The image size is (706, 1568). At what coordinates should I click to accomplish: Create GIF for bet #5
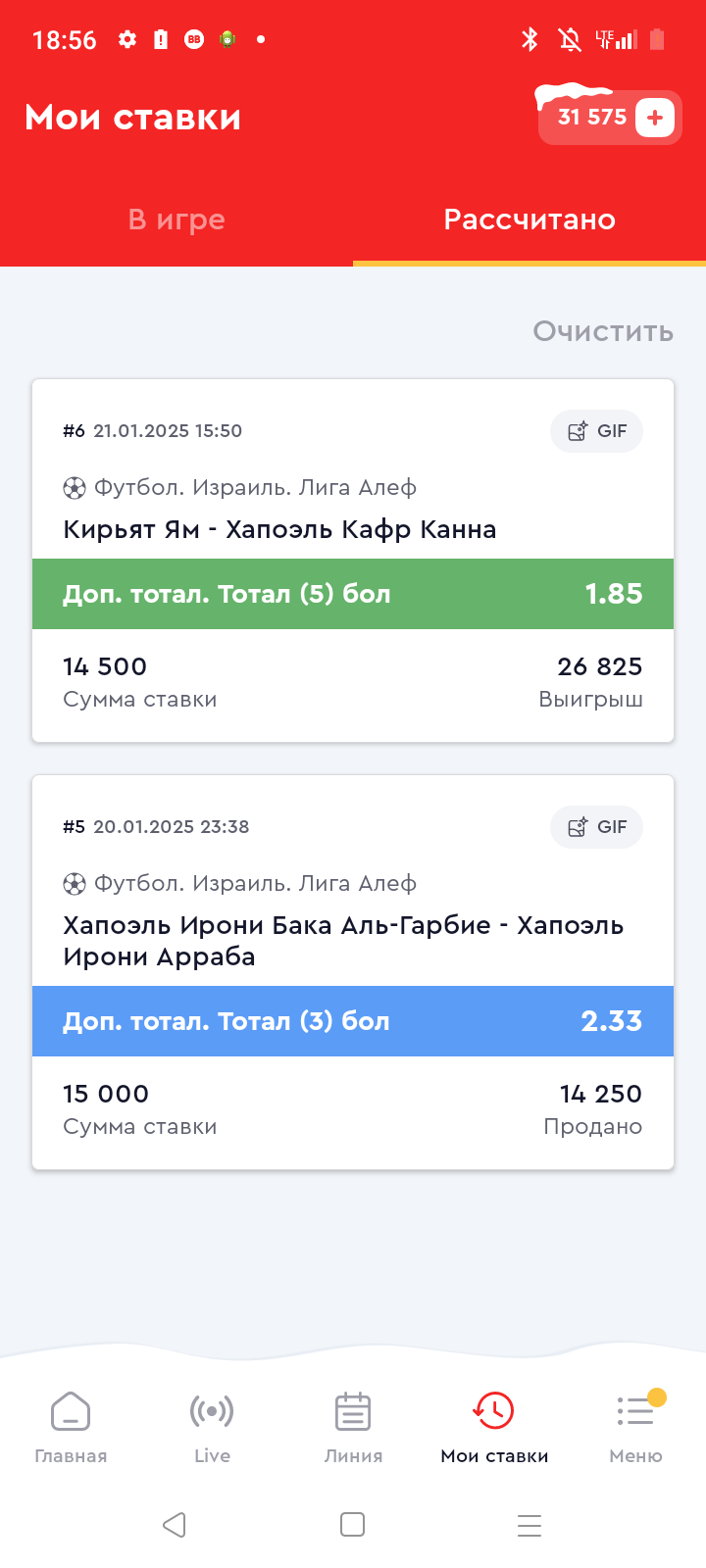[596, 827]
